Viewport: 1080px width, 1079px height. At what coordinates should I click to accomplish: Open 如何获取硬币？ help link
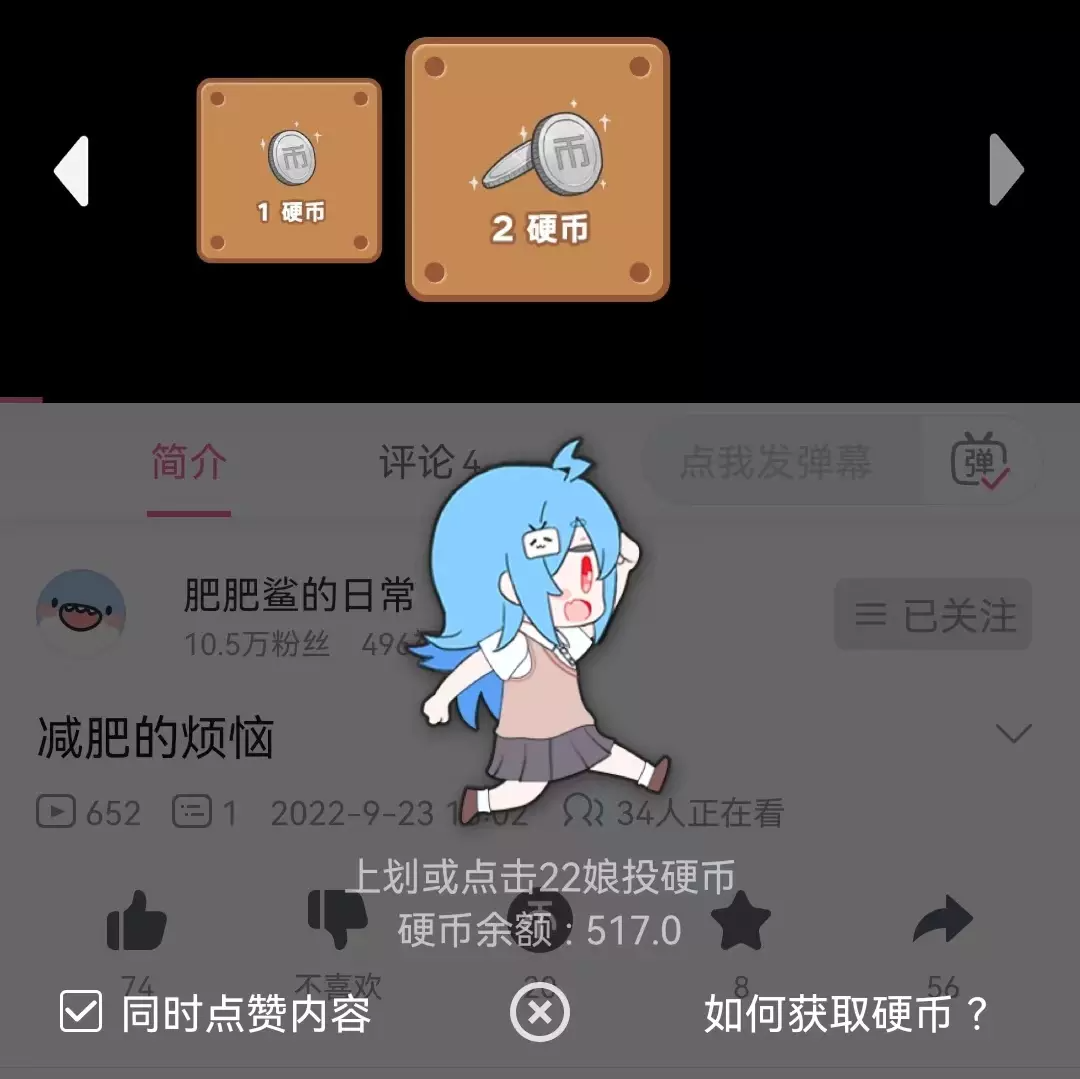click(846, 1013)
